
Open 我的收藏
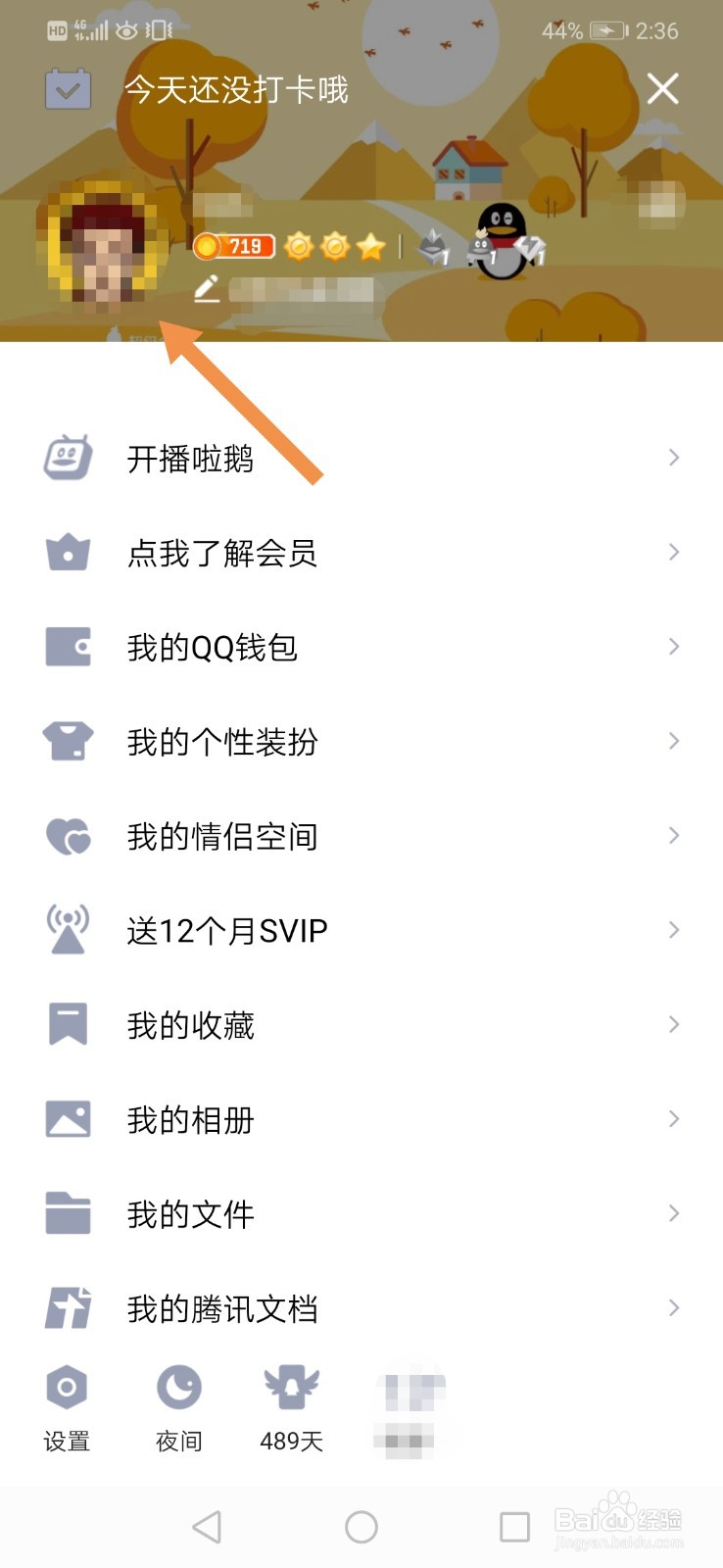tap(361, 1025)
